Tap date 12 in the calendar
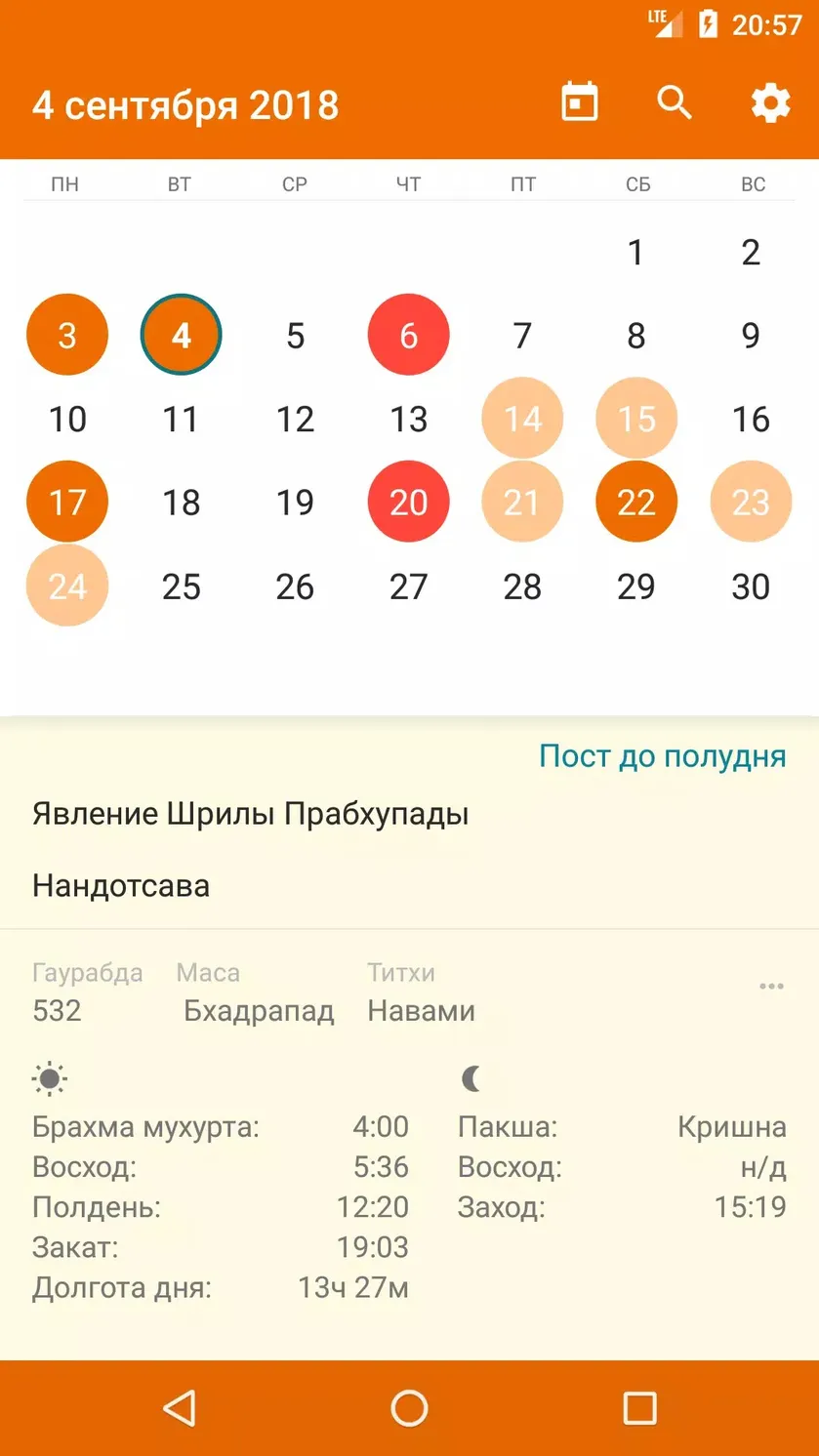Screen dimensions: 819x1456 (295, 419)
